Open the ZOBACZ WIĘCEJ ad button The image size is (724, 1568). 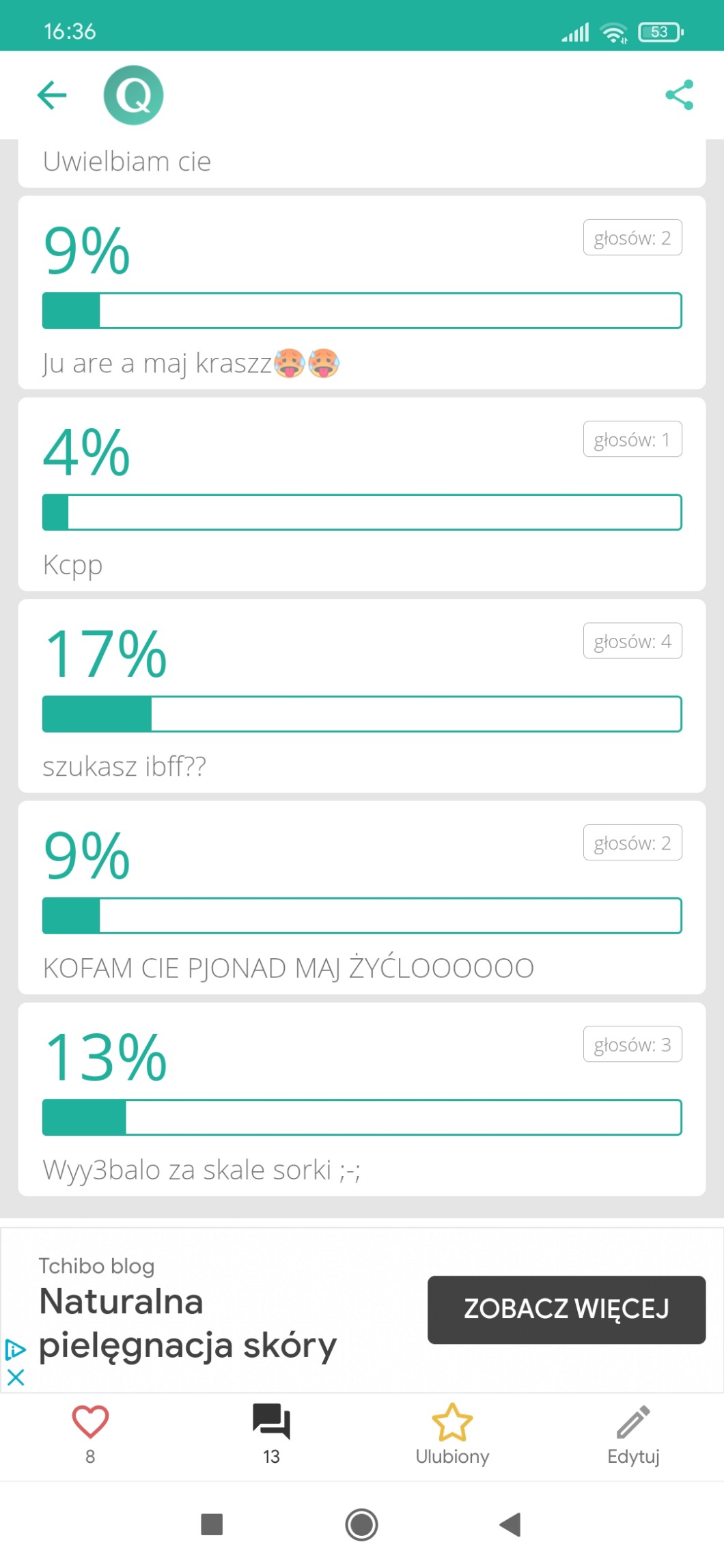pyautogui.click(x=566, y=1309)
